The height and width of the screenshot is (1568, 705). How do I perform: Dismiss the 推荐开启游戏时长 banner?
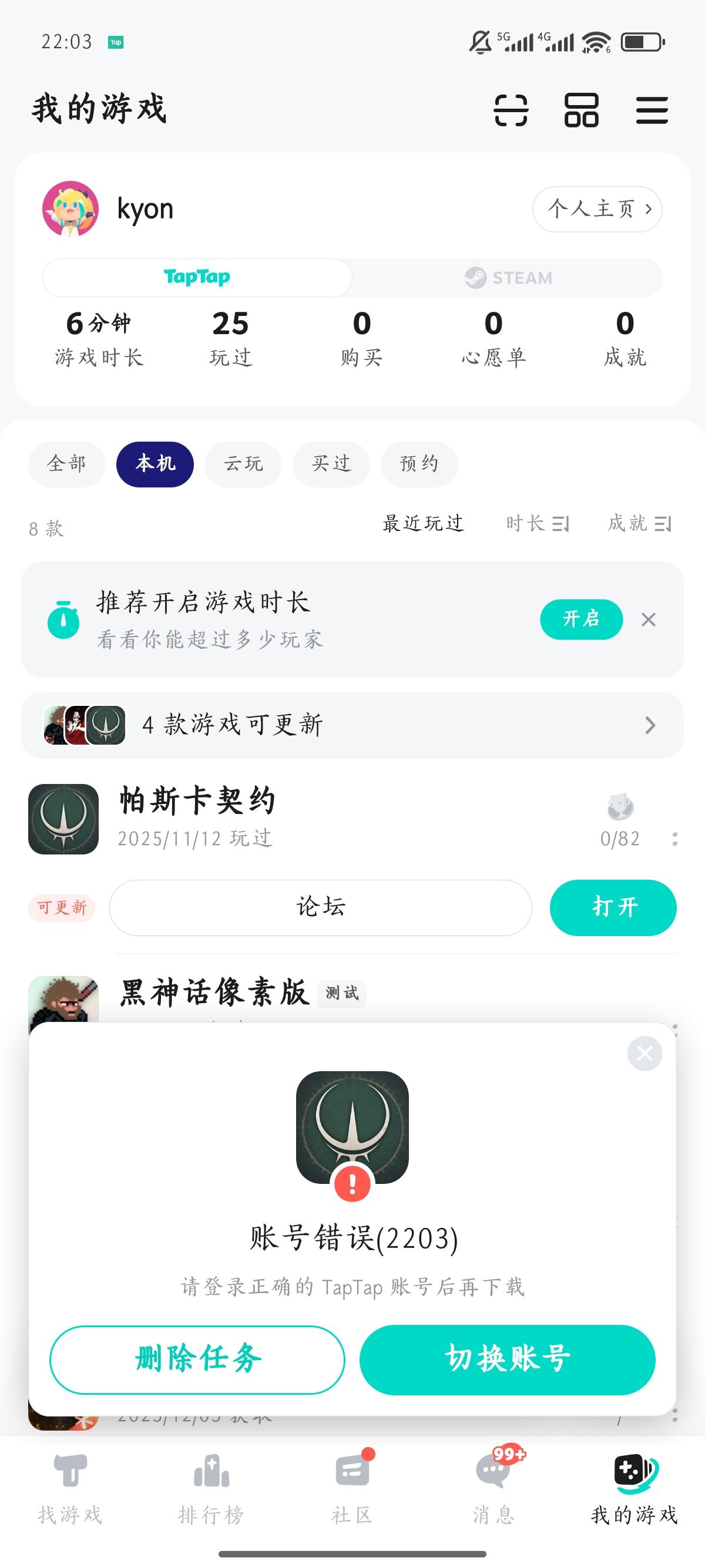[649, 620]
